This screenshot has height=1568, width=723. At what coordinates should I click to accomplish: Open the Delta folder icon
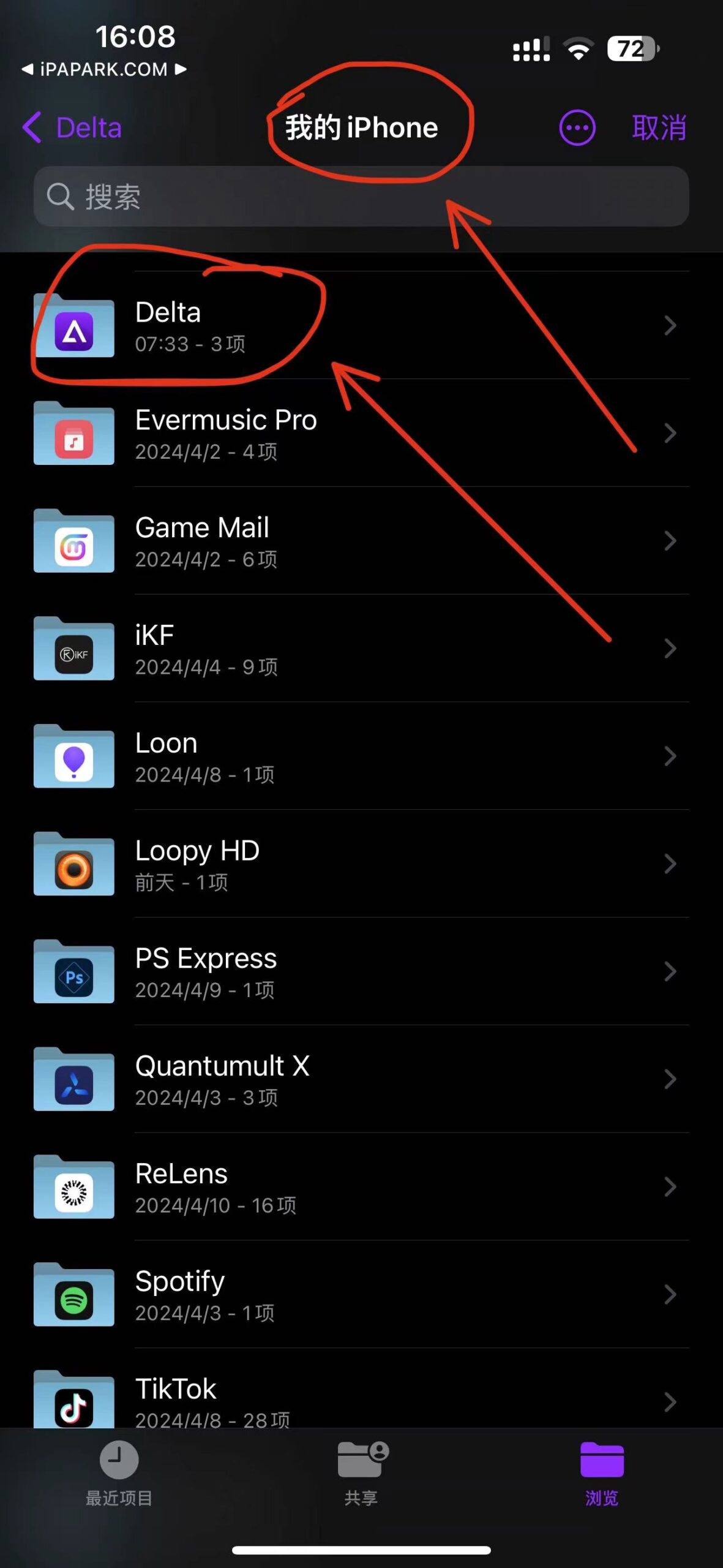coord(73,328)
